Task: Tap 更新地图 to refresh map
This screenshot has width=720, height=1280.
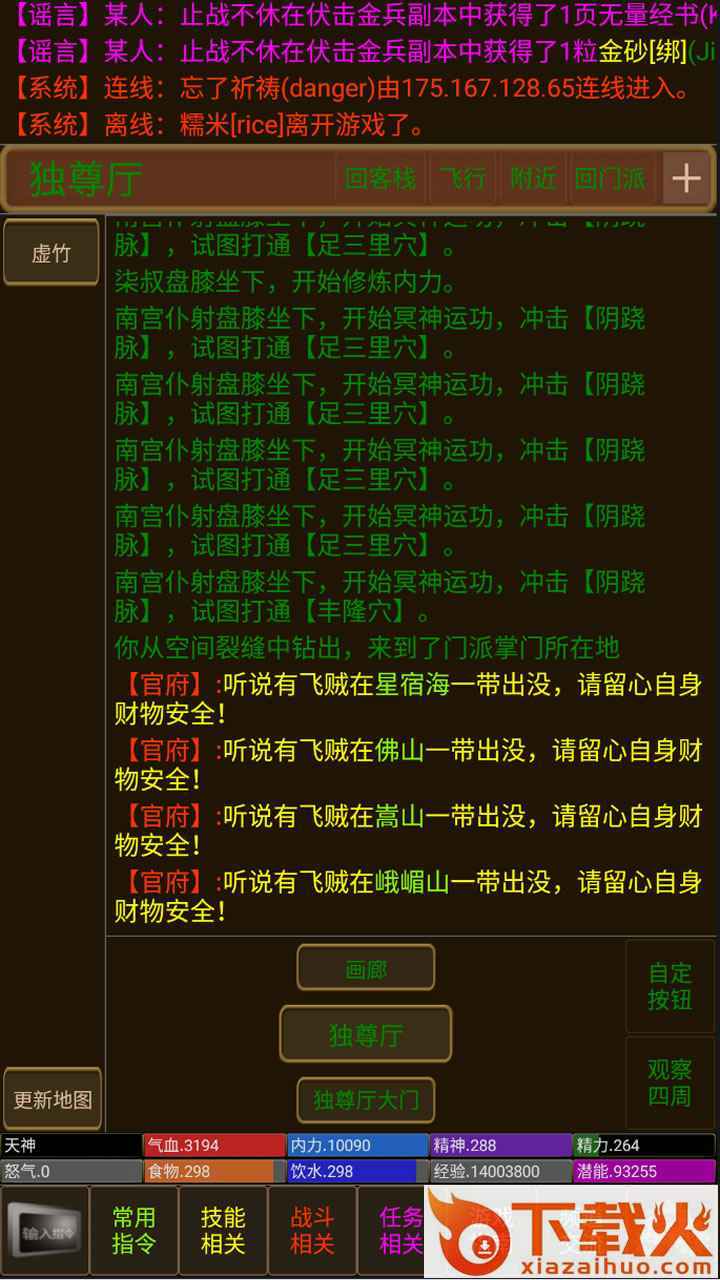Action: coord(52,1100)
